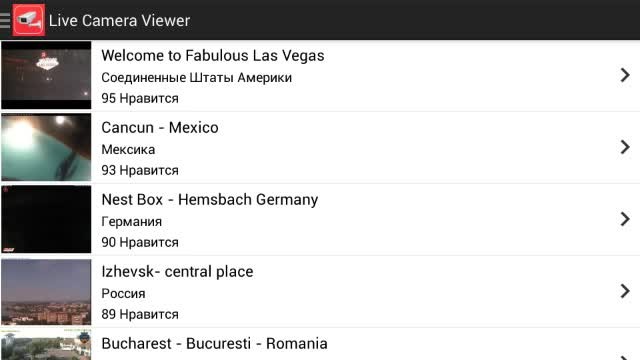Image resolution: width=640 pixels, height=360 pixels.
Task: Open Izhevsk- central place camera
Action: (320, 291)
